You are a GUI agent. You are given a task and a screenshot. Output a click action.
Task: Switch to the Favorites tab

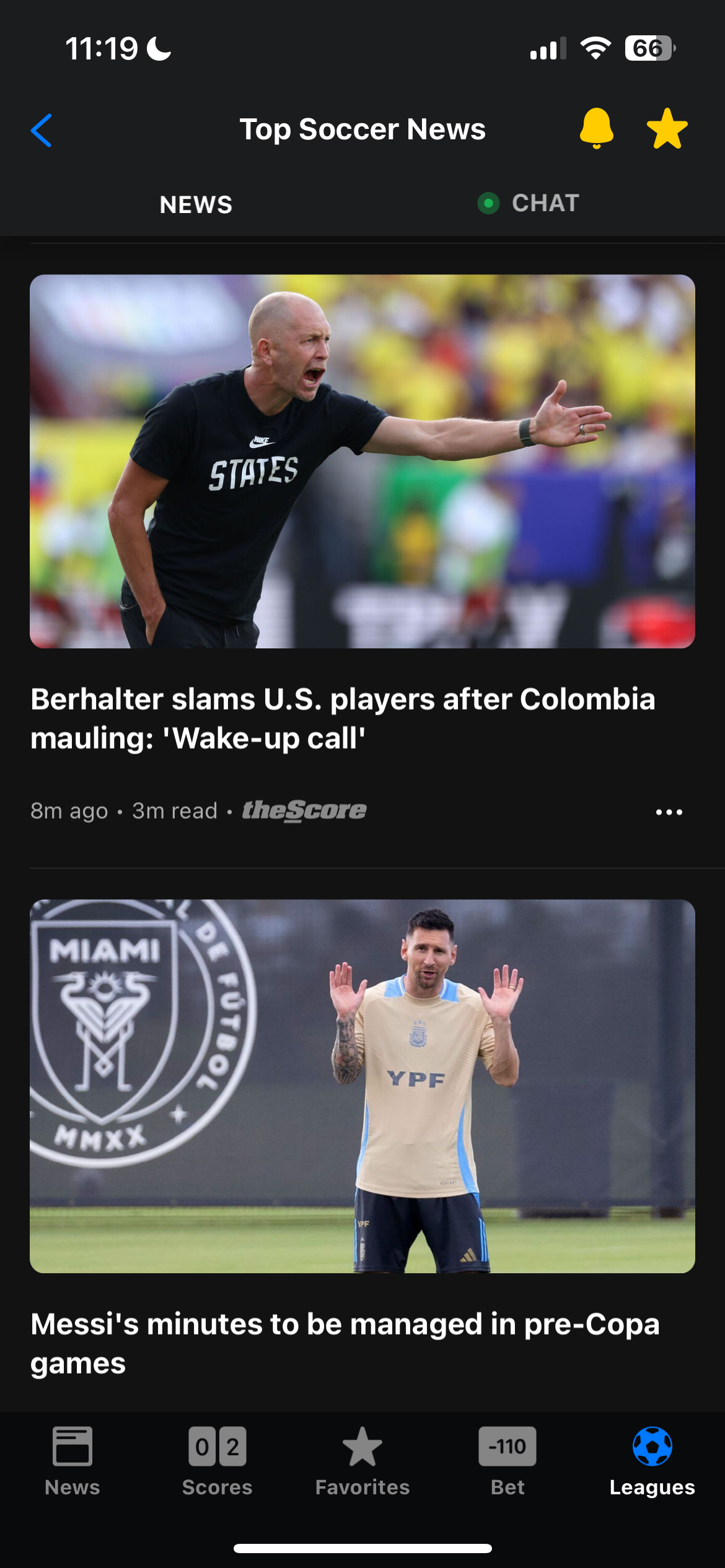[x=362, y=1460]
